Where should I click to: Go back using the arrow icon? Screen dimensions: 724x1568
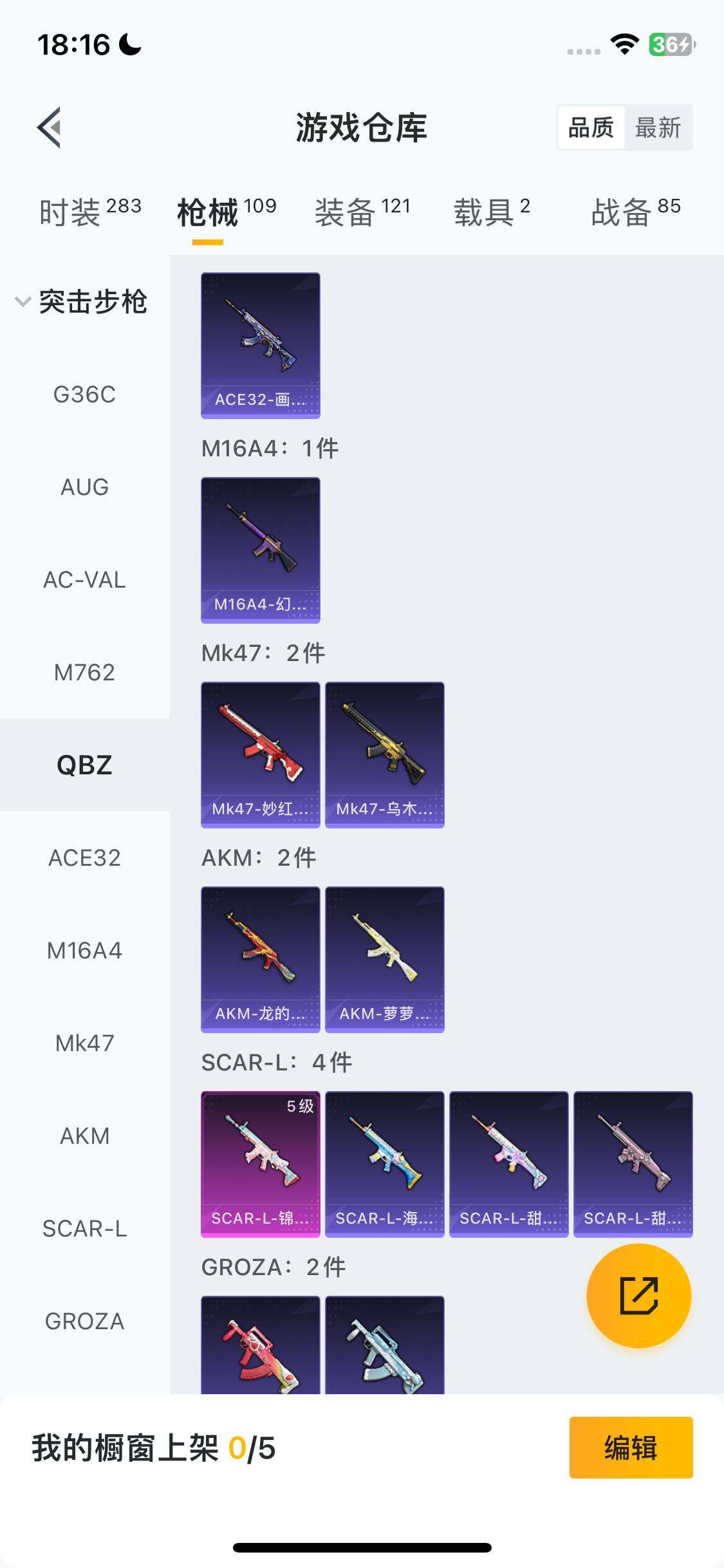tap(50, 127)
